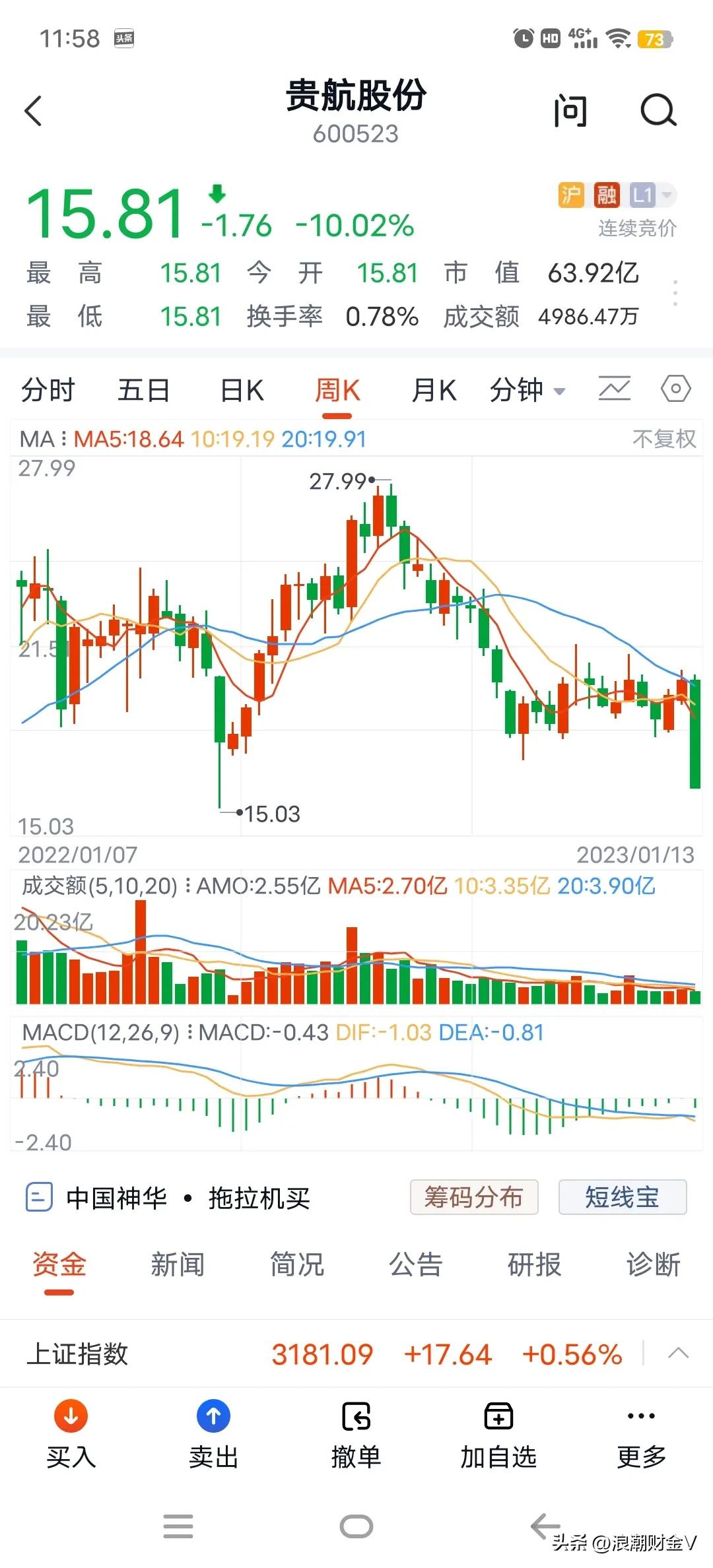Change 不复权 price adjustment option
This screenshot has width=713, height=1568.
tap(663, 439)
